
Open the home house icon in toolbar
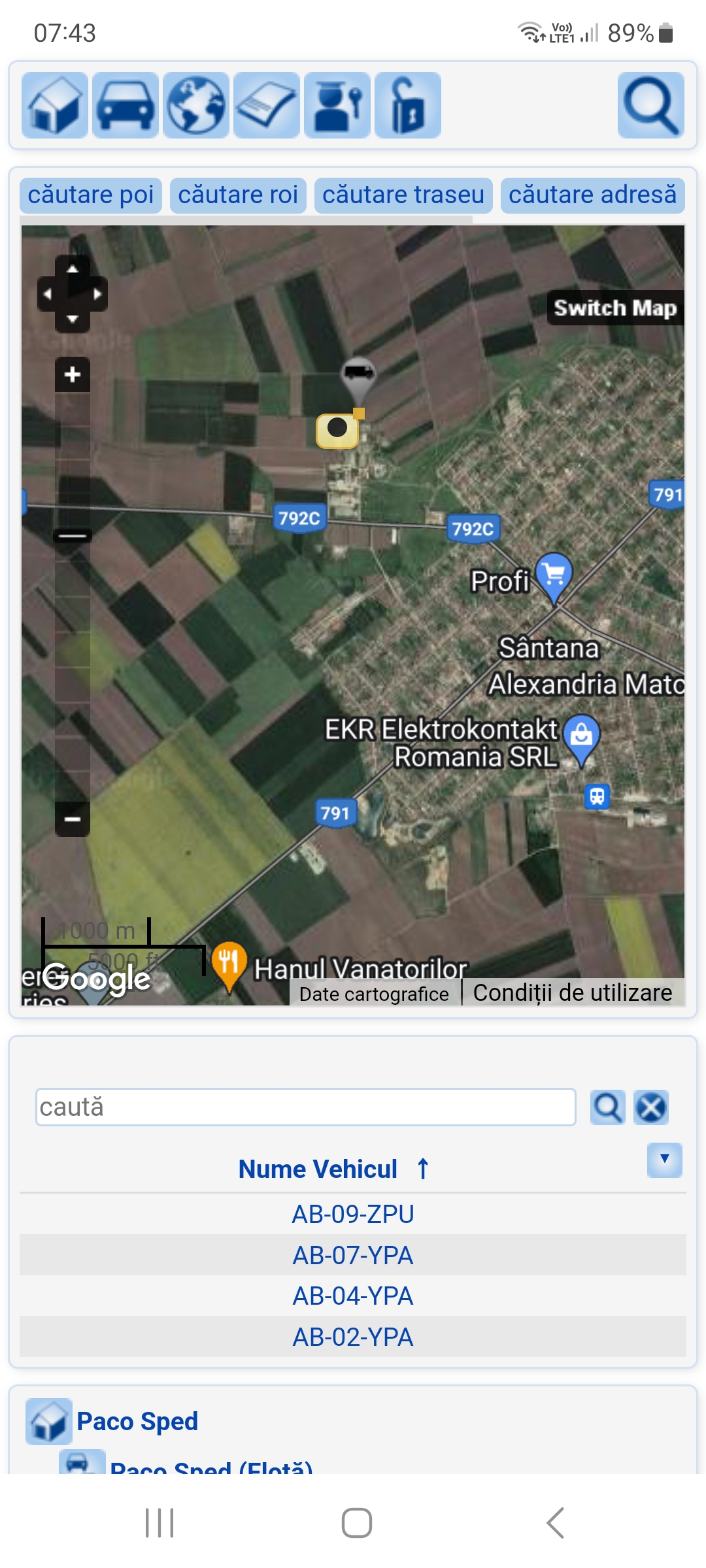pos(55,105)
